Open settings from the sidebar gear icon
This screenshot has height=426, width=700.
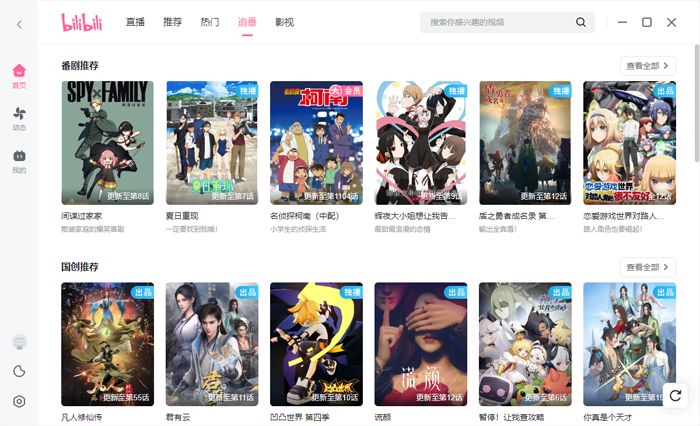pyautogui.click(x=19, y=401)
